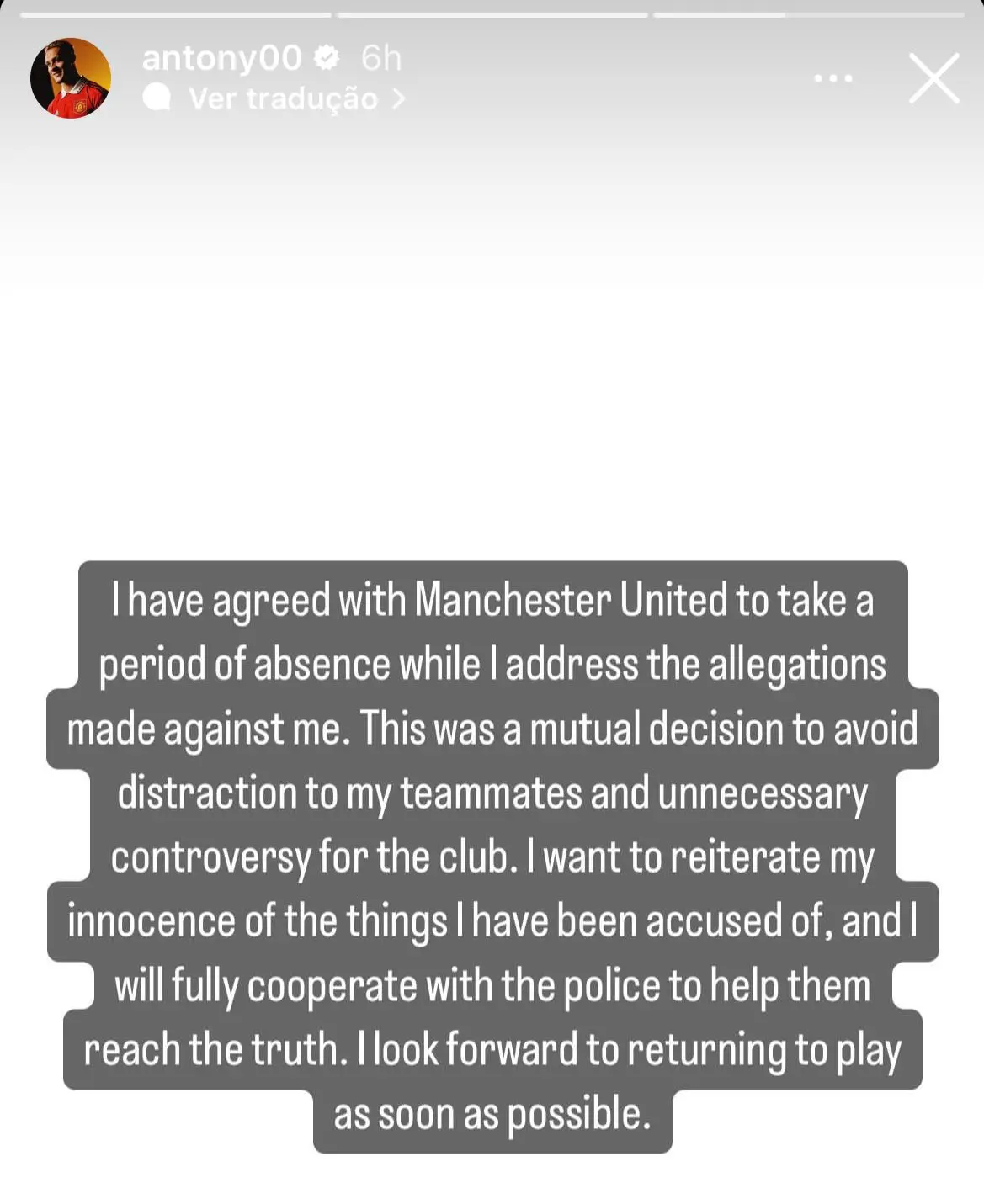
Task: Tap the antony00 profile picture
Action: pyautogui.click(x=71, y=78)
